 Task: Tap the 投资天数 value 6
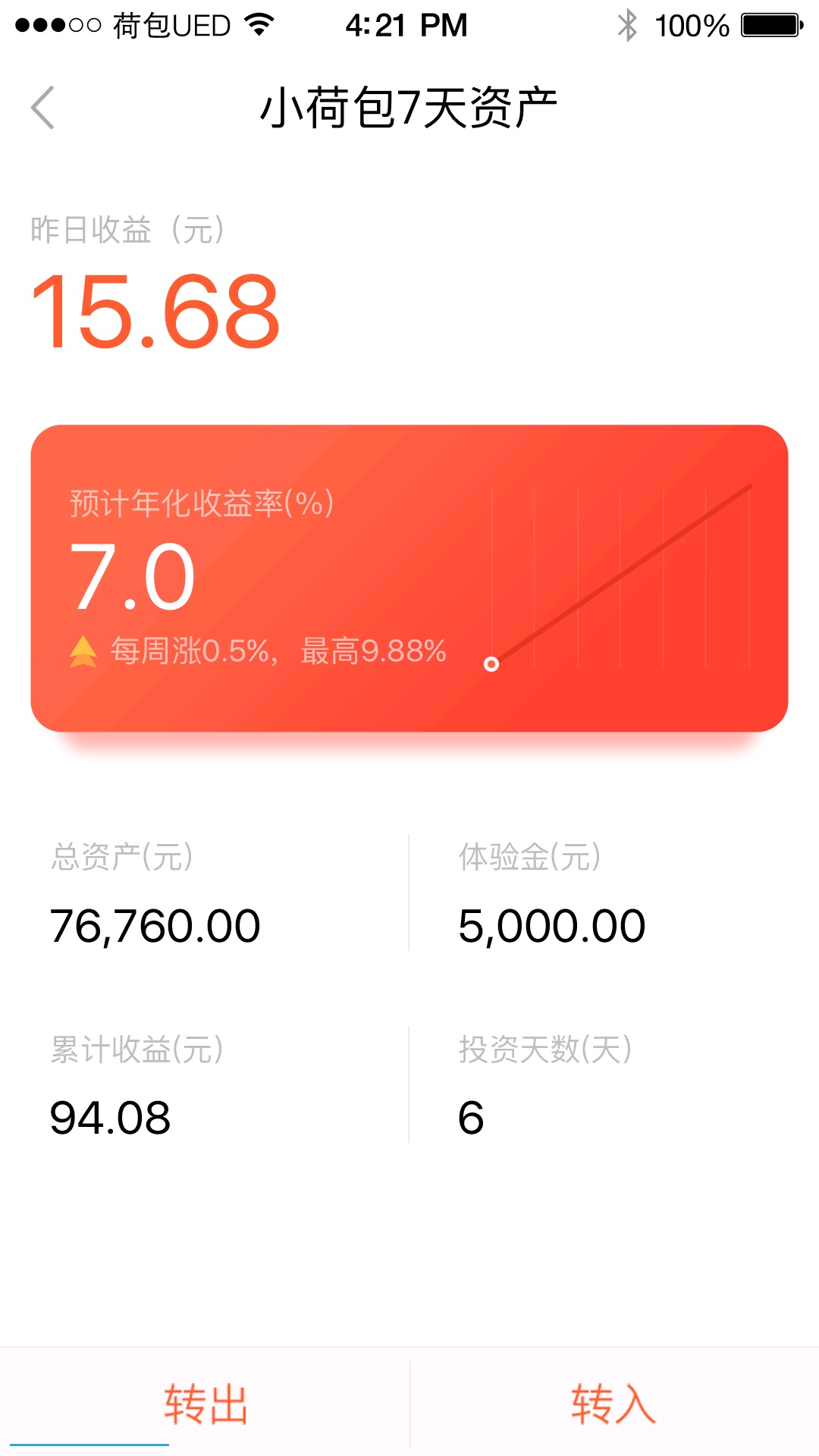pos(470,1115)
